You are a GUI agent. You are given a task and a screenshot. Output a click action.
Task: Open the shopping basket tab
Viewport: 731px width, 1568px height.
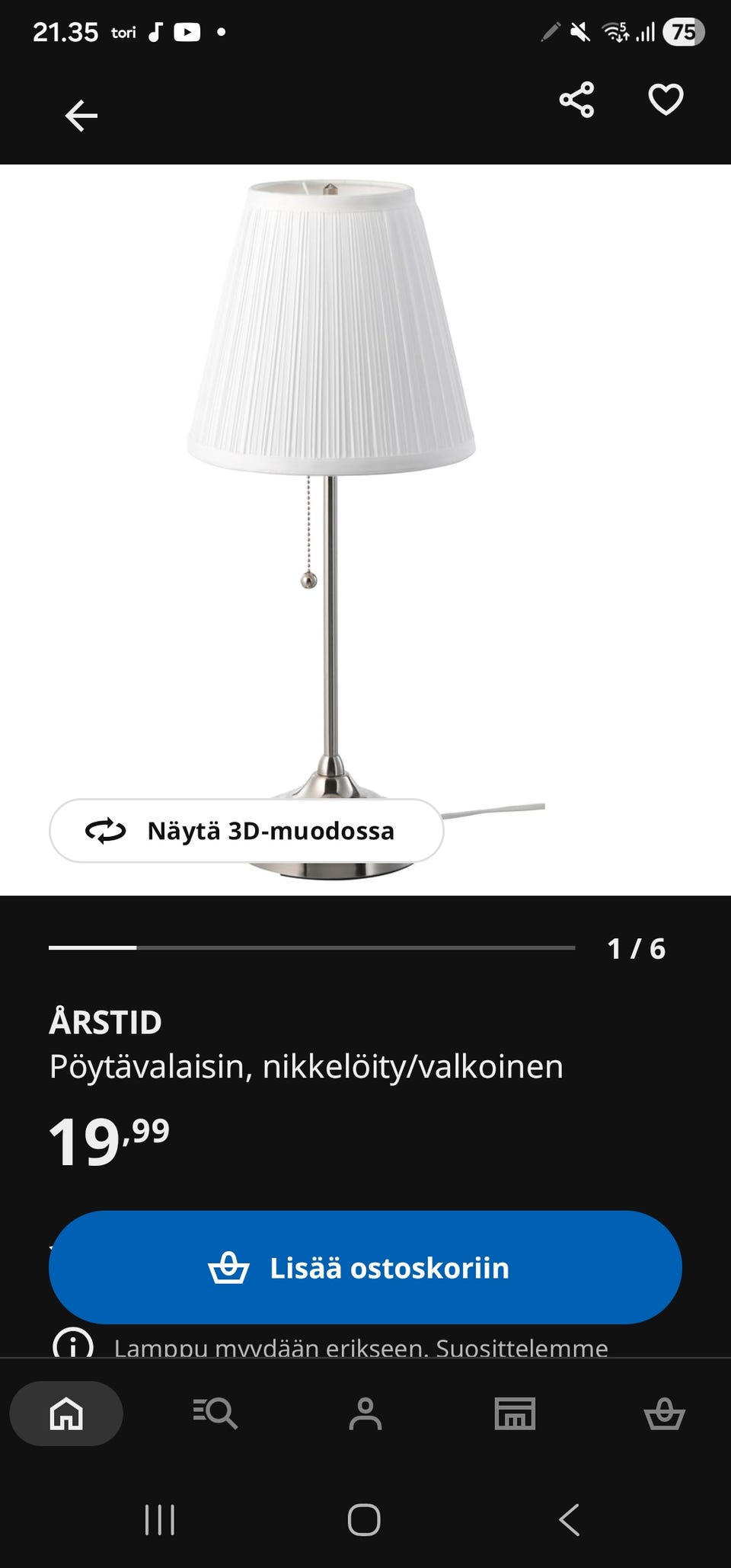(x=664, y=1413)
